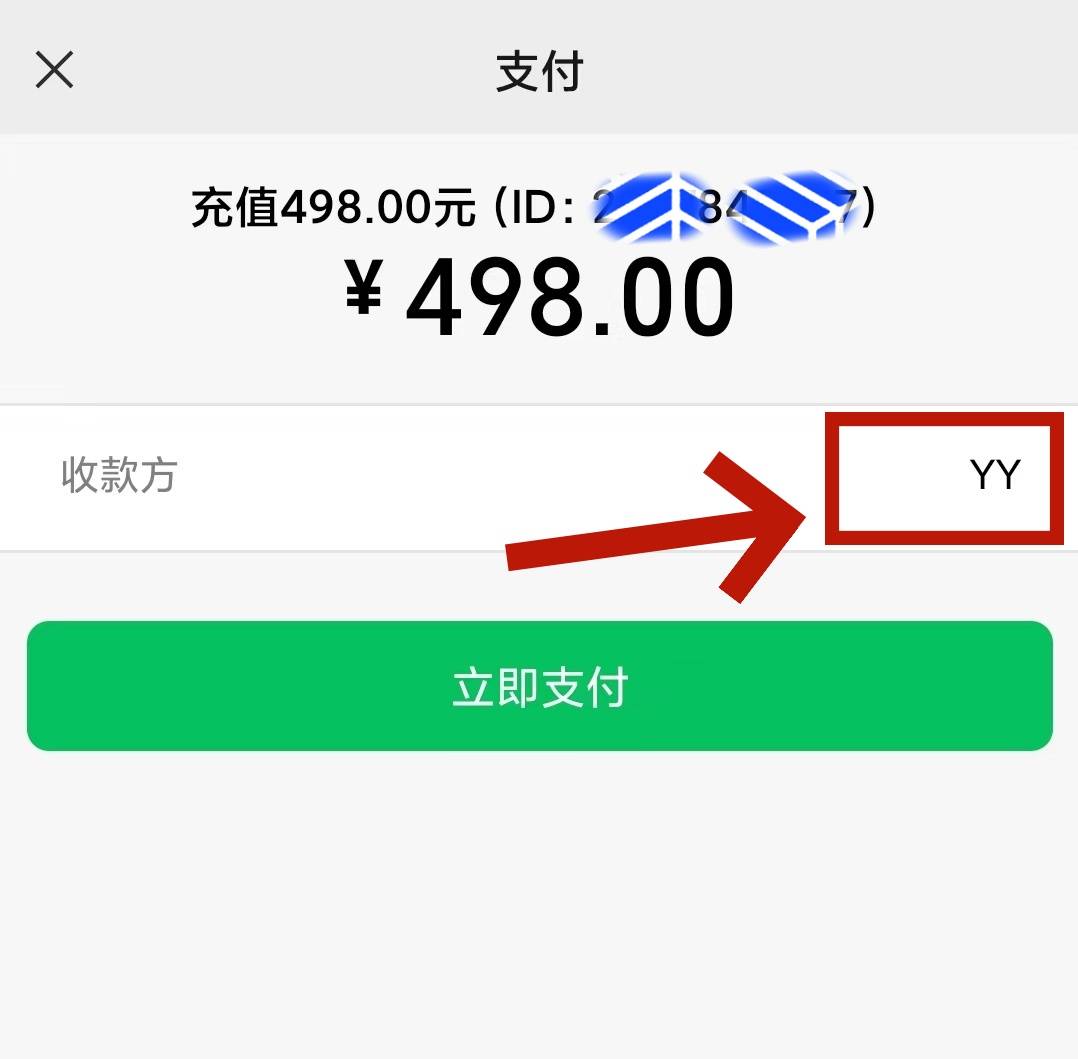The image size is (1078, 1059).
Task: Tap 立即支付 to pay now
Action: 539,686
